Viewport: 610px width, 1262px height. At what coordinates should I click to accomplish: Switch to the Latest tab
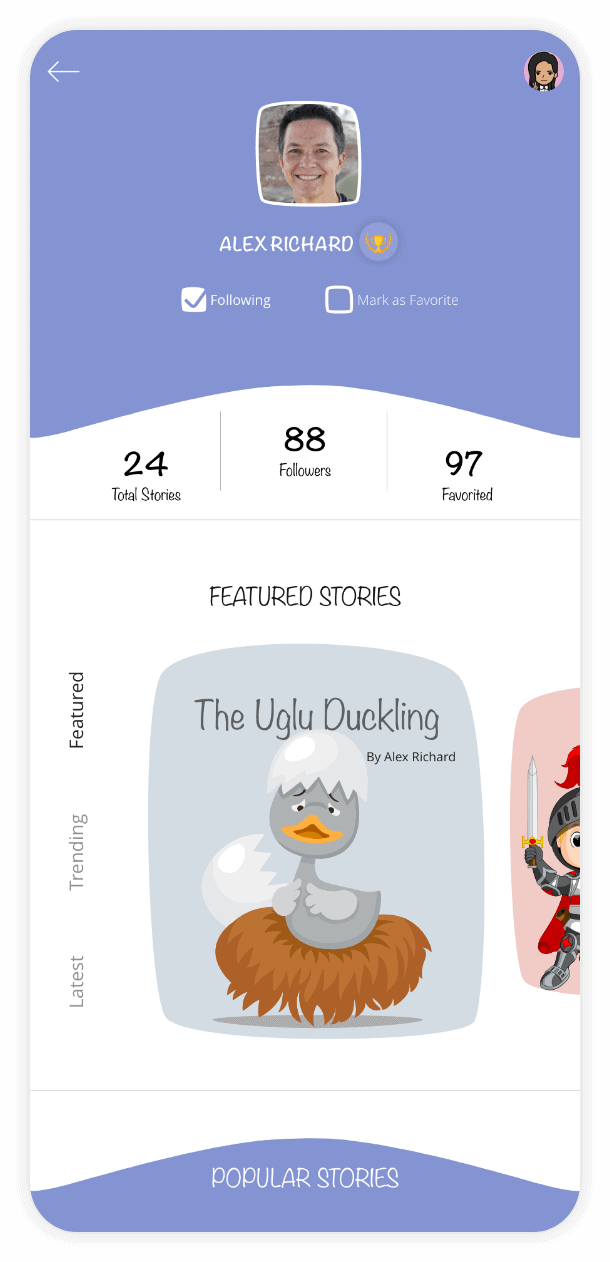[x=77, y=982]
